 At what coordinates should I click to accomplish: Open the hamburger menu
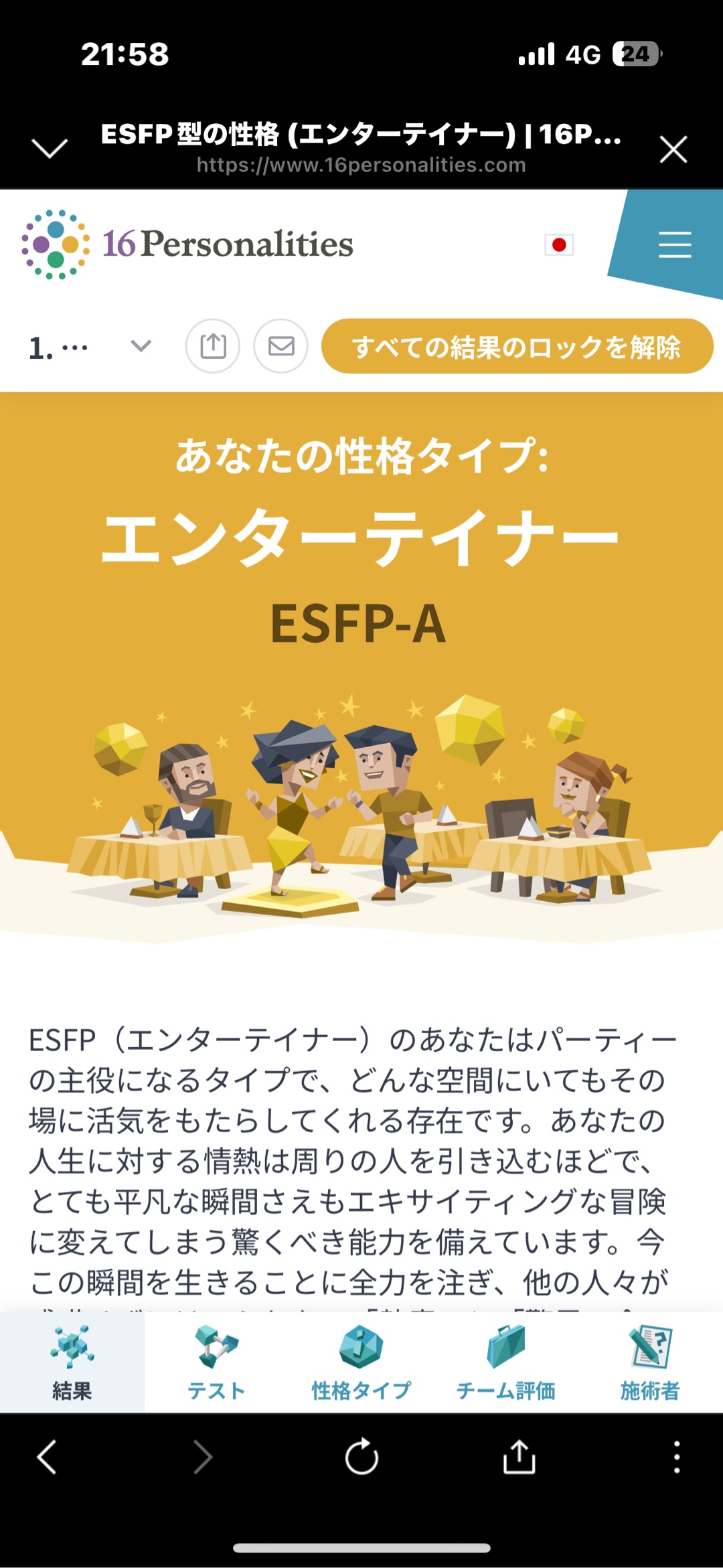point(674,244)
